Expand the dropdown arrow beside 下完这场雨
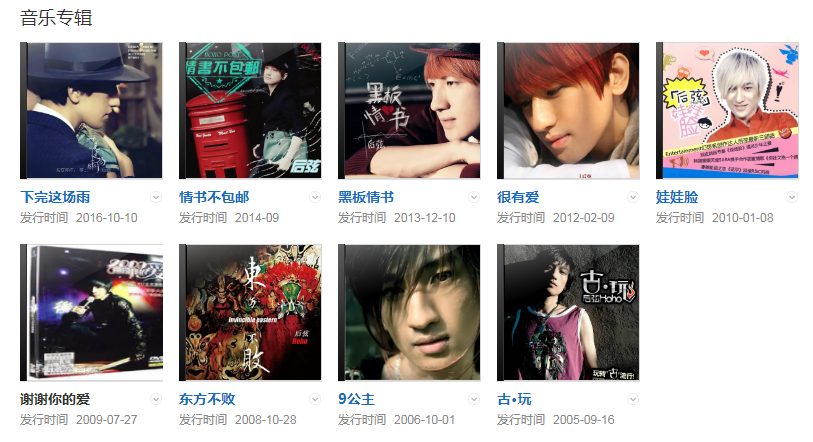 (156, 197)
